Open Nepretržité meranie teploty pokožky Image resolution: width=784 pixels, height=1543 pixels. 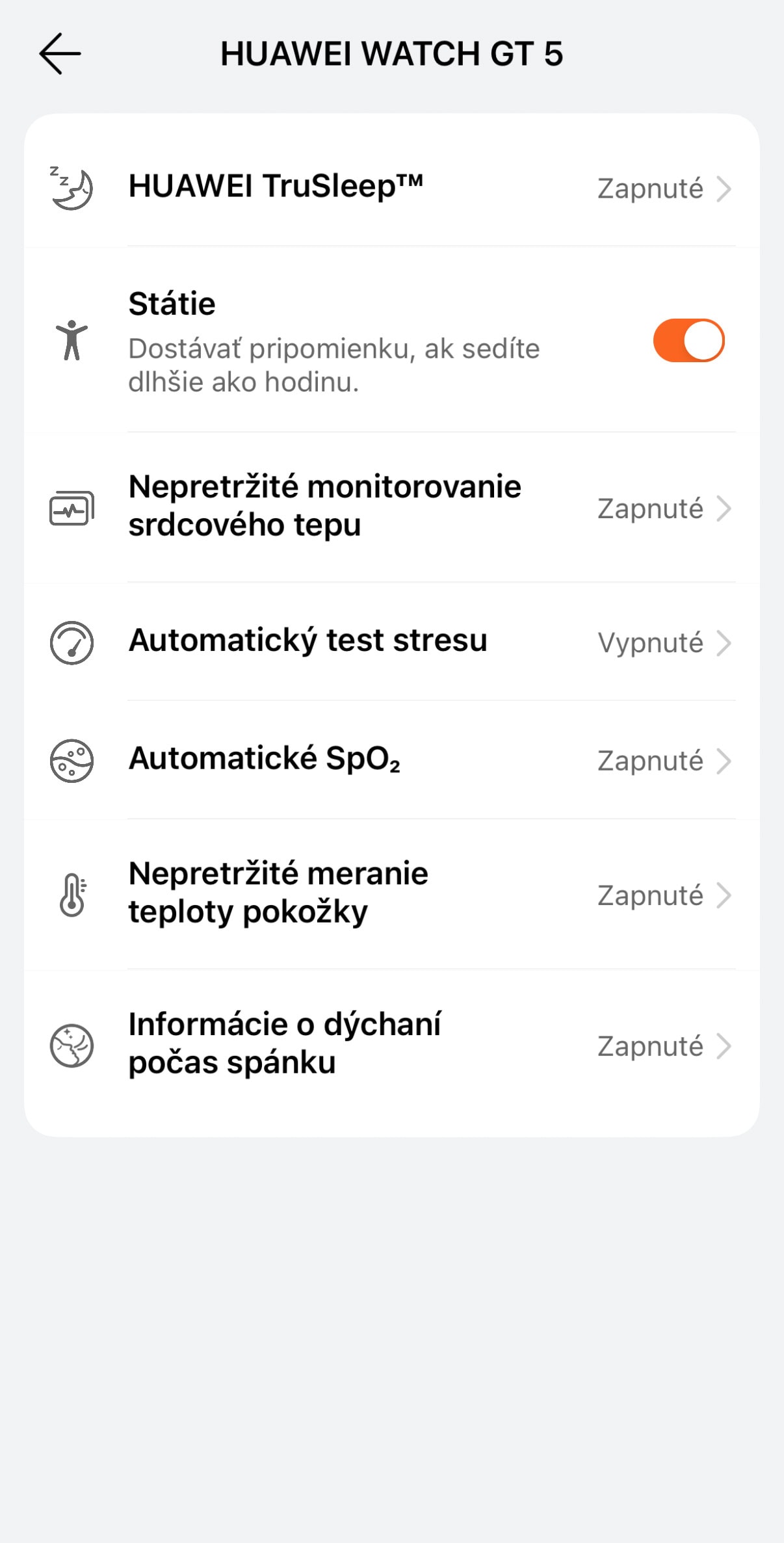[392, 894]
